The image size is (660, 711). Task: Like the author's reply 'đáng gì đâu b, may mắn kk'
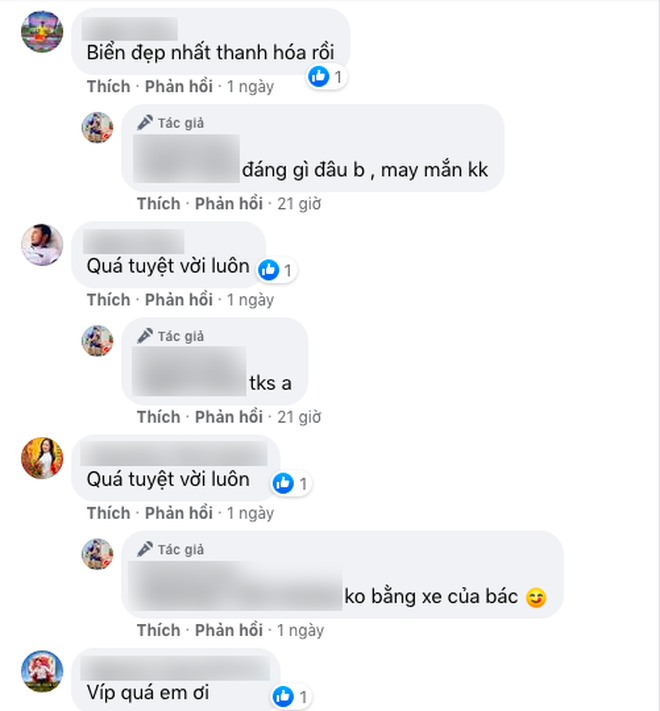point(158,204)
